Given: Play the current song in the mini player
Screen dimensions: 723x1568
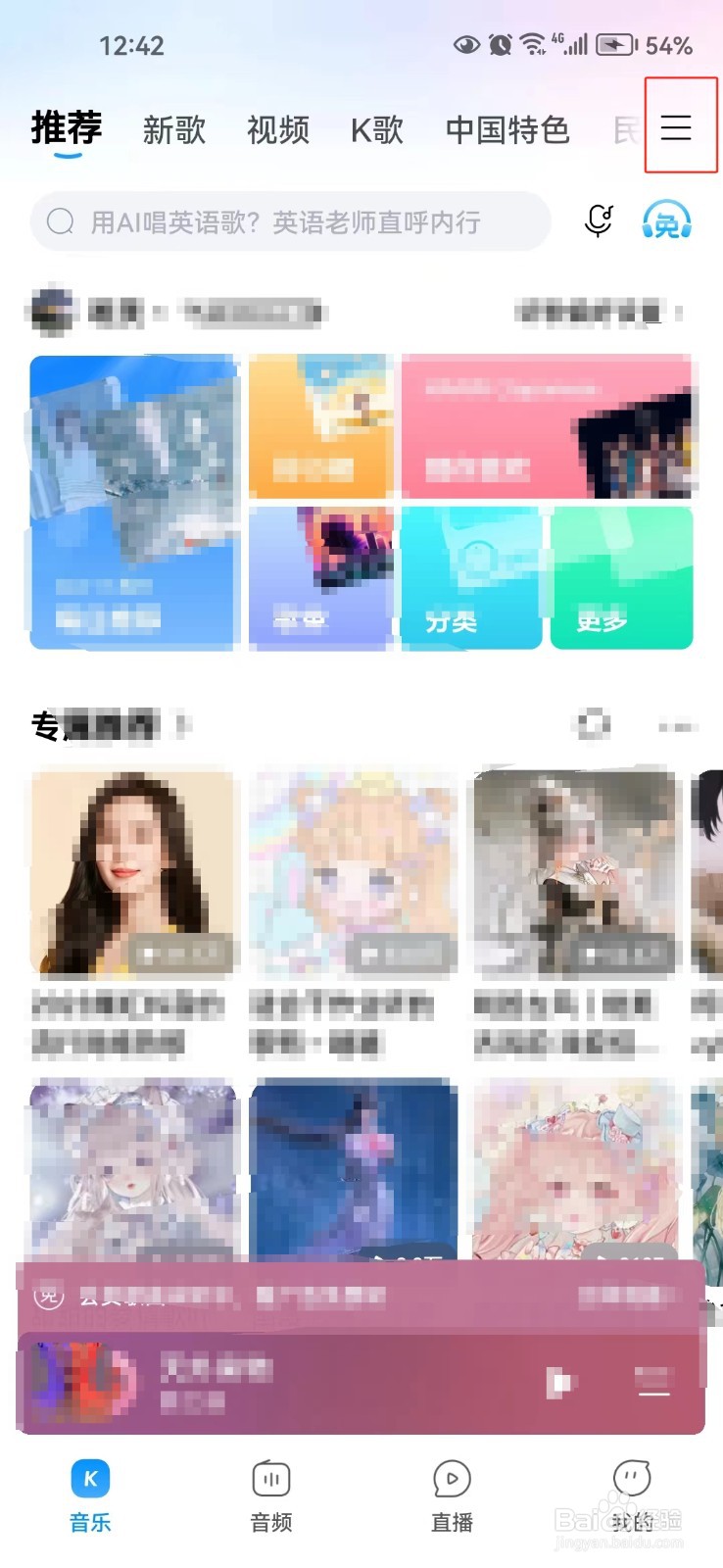Looking at the screenshot, I should tap(558, 1384).
